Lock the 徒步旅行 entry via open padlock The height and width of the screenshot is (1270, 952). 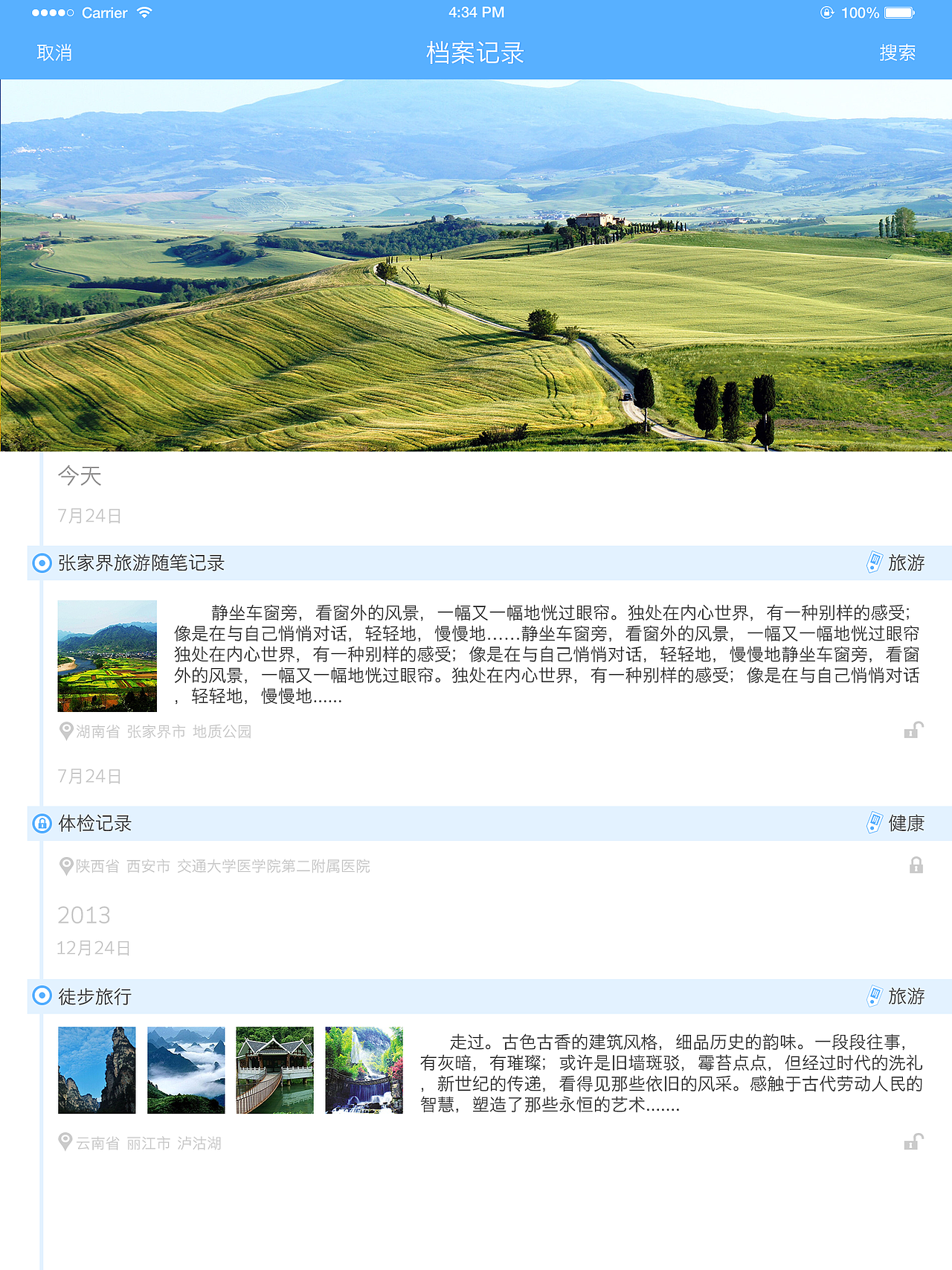916,1144
